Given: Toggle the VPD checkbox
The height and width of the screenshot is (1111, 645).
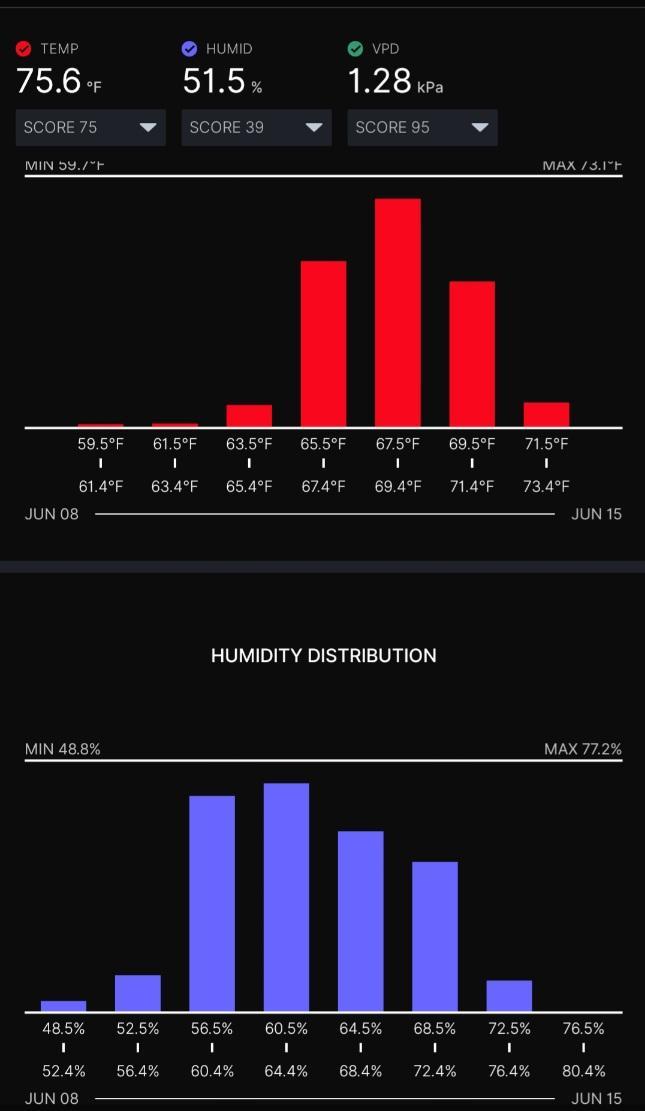Looking at the screenshot, I should [355, 49].
